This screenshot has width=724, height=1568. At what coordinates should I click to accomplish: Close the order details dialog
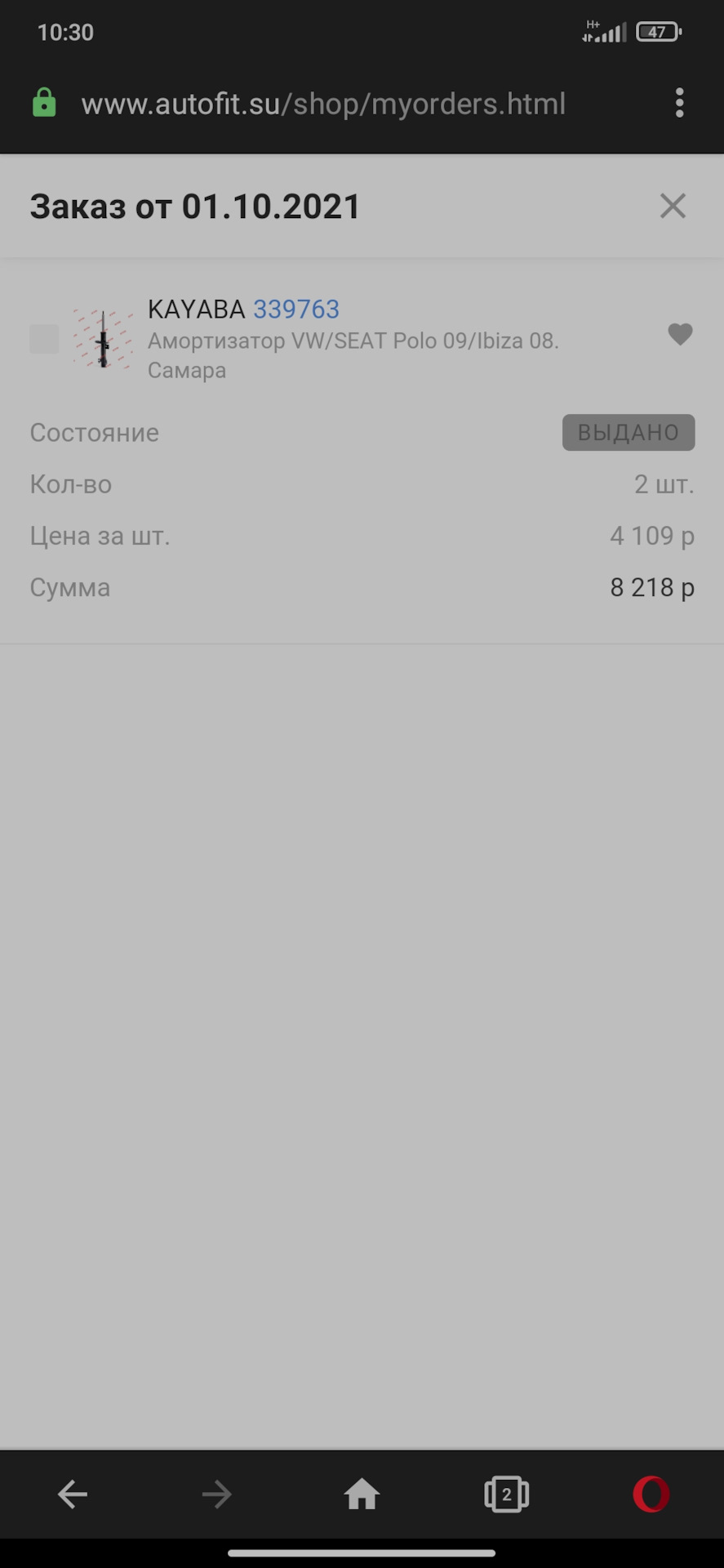point(673,206)
